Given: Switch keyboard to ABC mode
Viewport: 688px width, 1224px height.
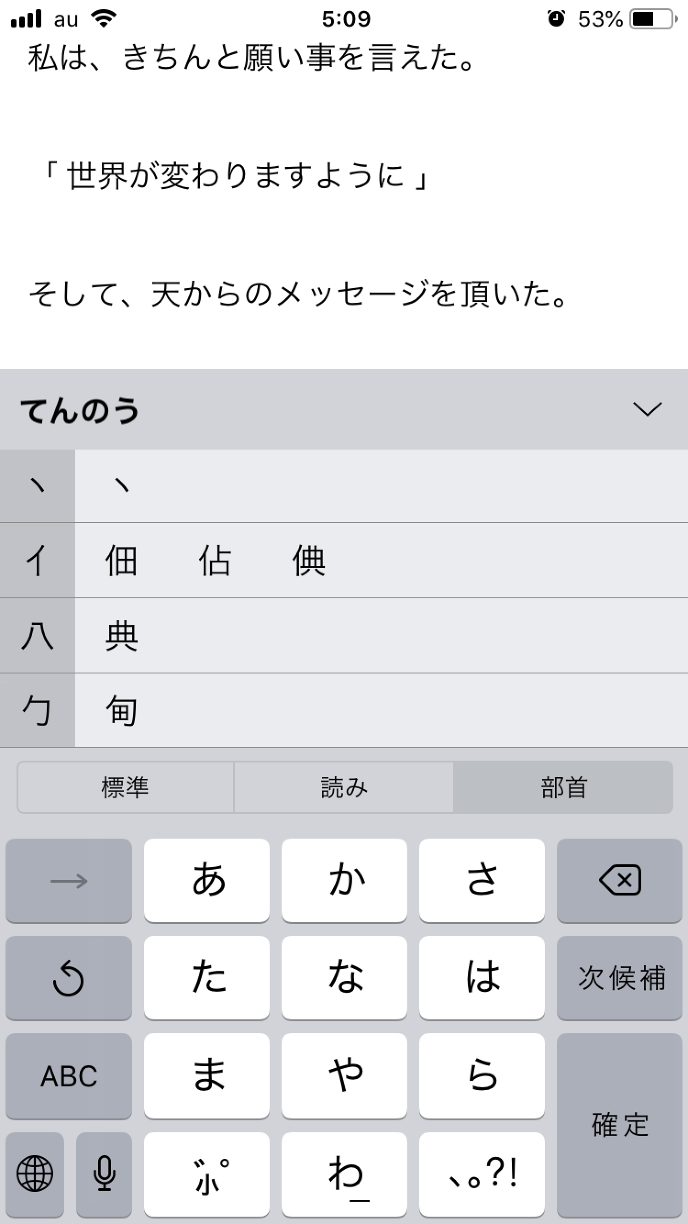Looking at the screenshot, I should tap(69, 1076).
